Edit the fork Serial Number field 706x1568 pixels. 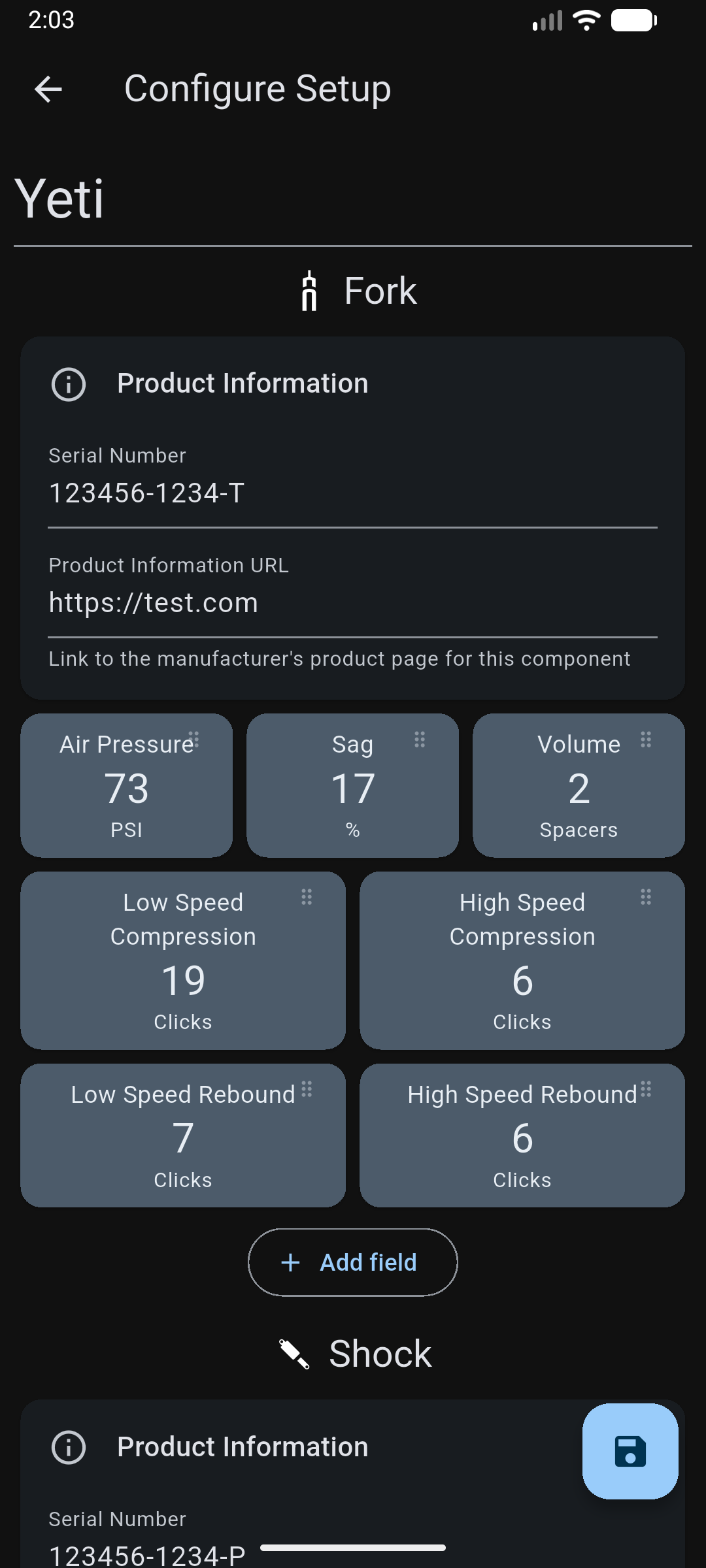coord(353,485)
